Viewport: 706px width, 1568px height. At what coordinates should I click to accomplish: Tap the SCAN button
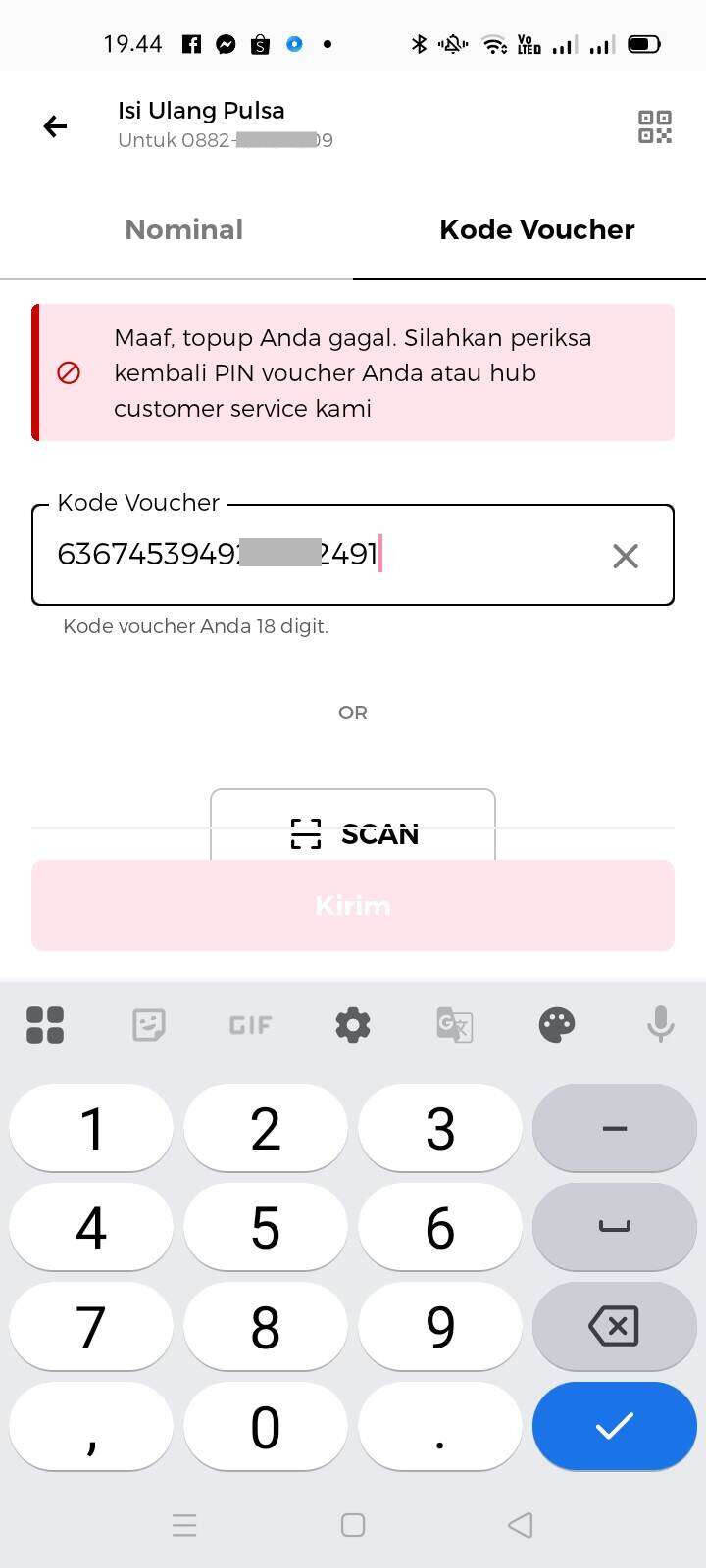[x=353, y=834]
